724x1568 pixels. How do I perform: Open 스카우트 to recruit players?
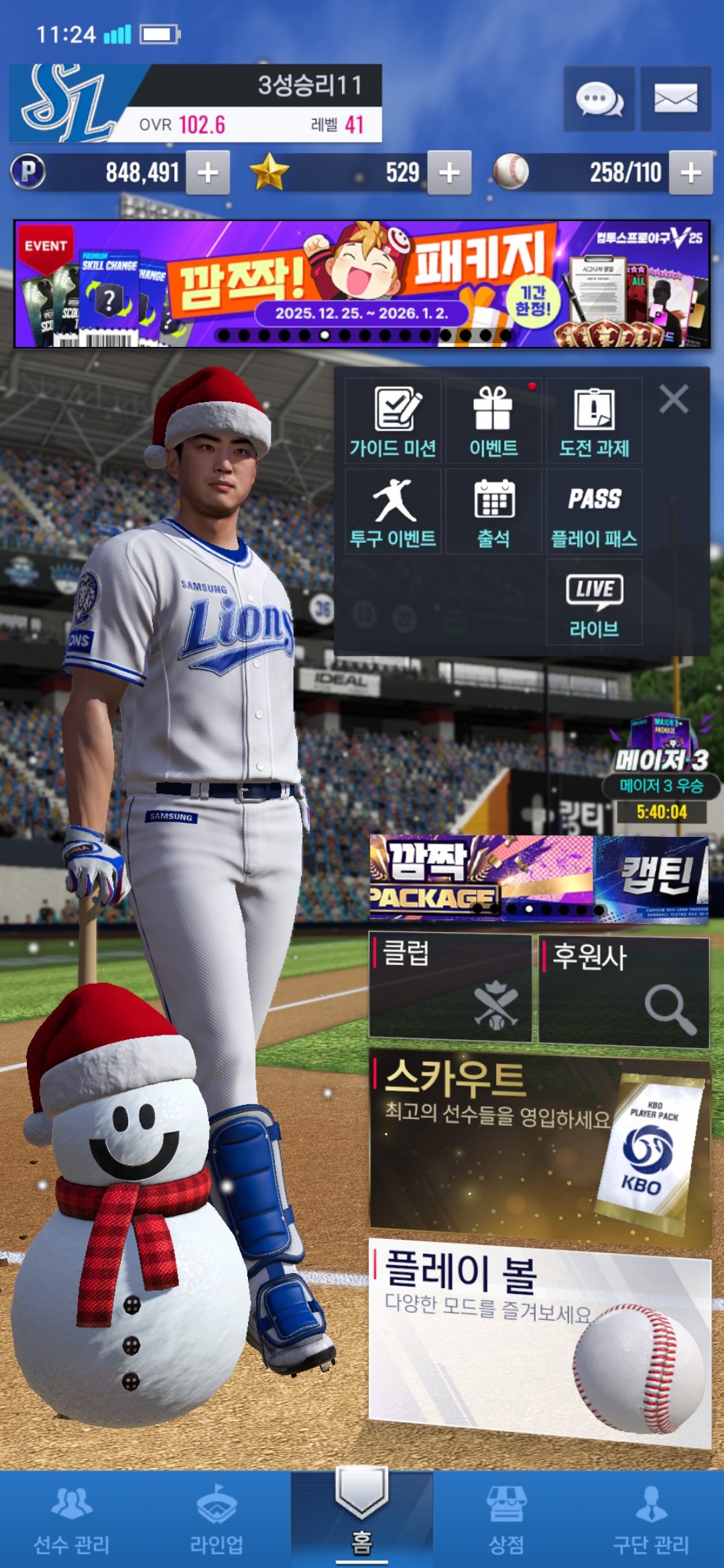click(540, 1146)
